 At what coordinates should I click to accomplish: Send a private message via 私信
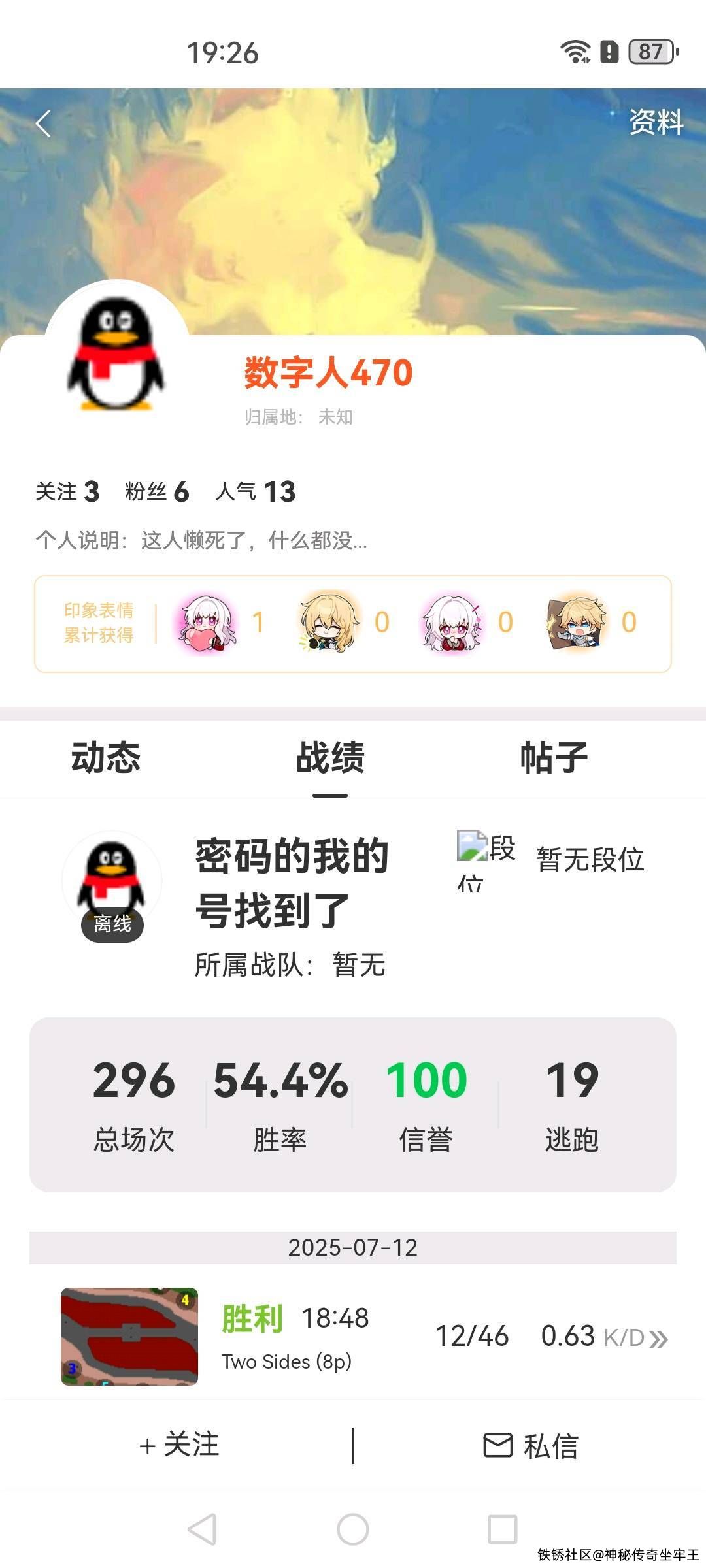[x=530, y=1445]
